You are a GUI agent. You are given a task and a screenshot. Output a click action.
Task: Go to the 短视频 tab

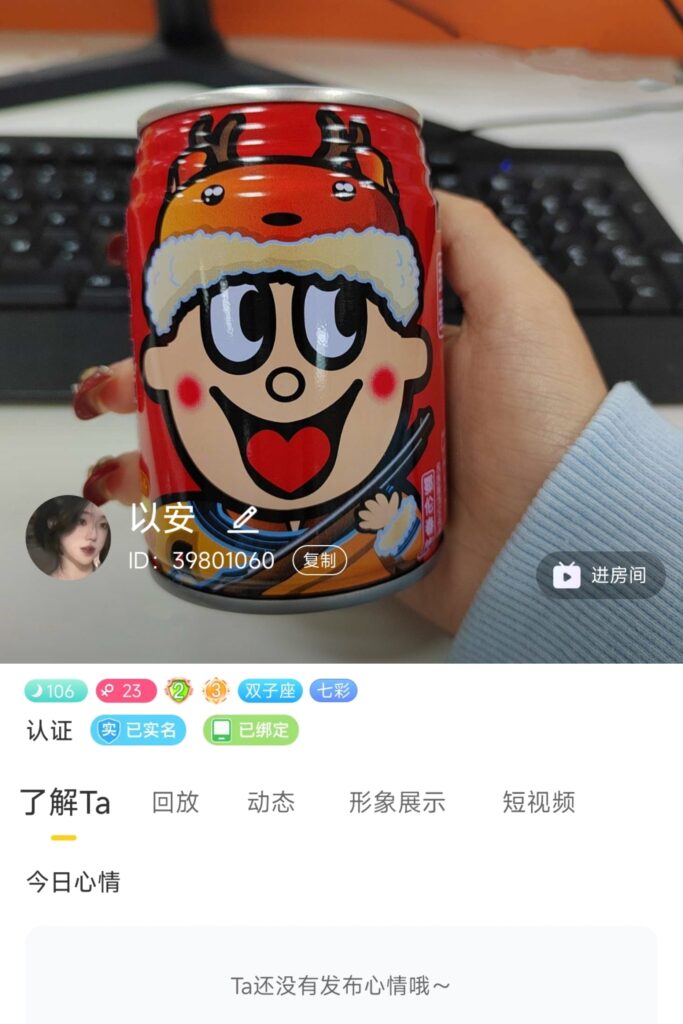(x=538, y=802)
